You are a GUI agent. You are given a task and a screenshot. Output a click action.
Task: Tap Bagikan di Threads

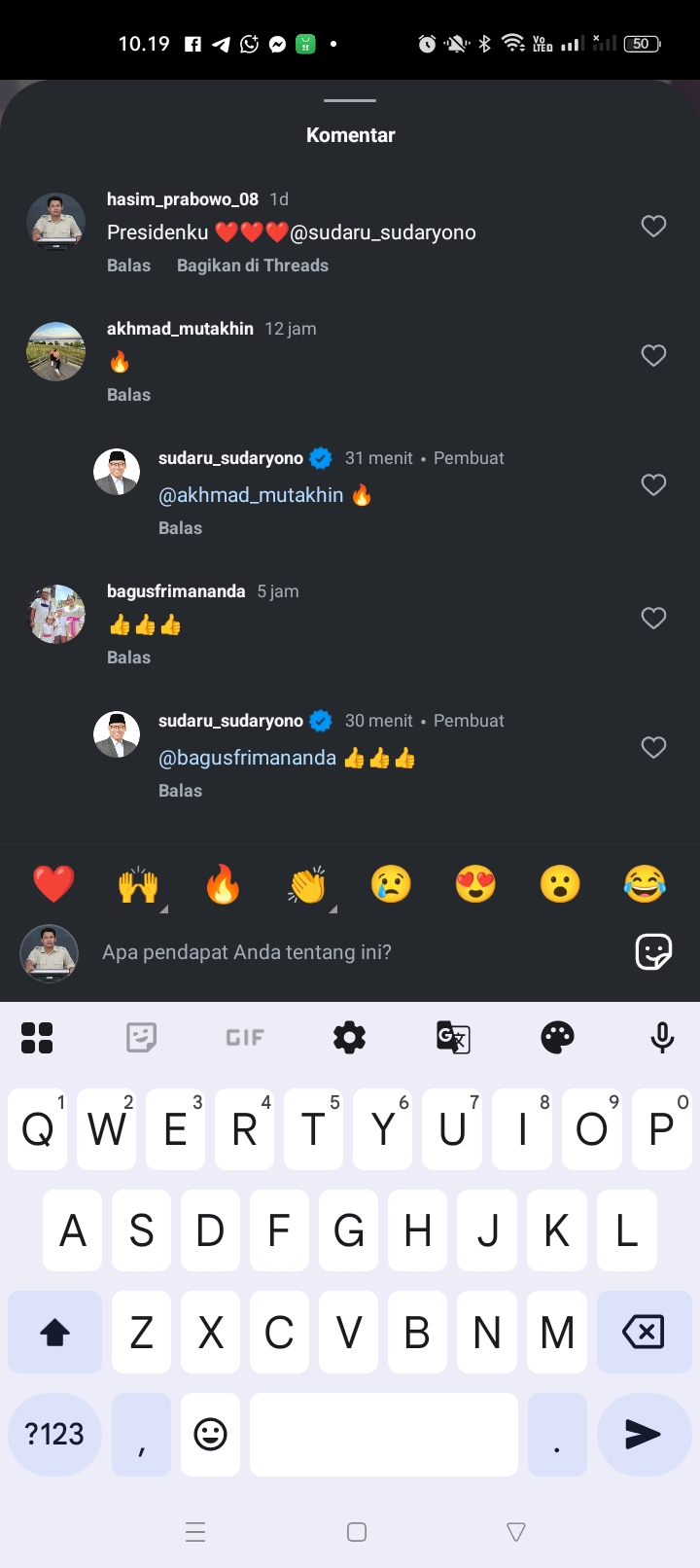click(x=253, y=266)
